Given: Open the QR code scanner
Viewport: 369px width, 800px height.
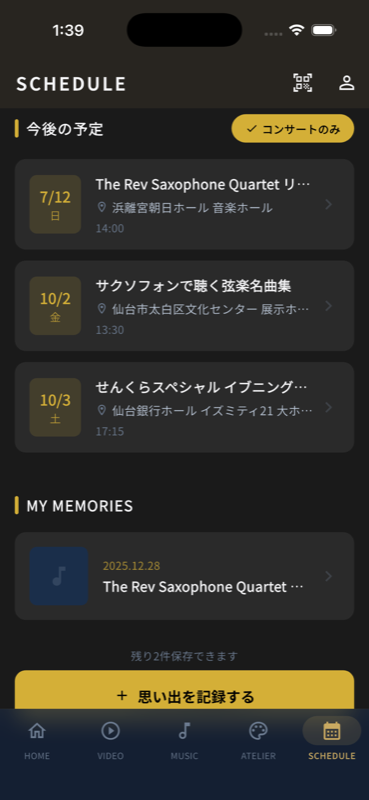Looking at the screenshot, I should pos(303,83).
